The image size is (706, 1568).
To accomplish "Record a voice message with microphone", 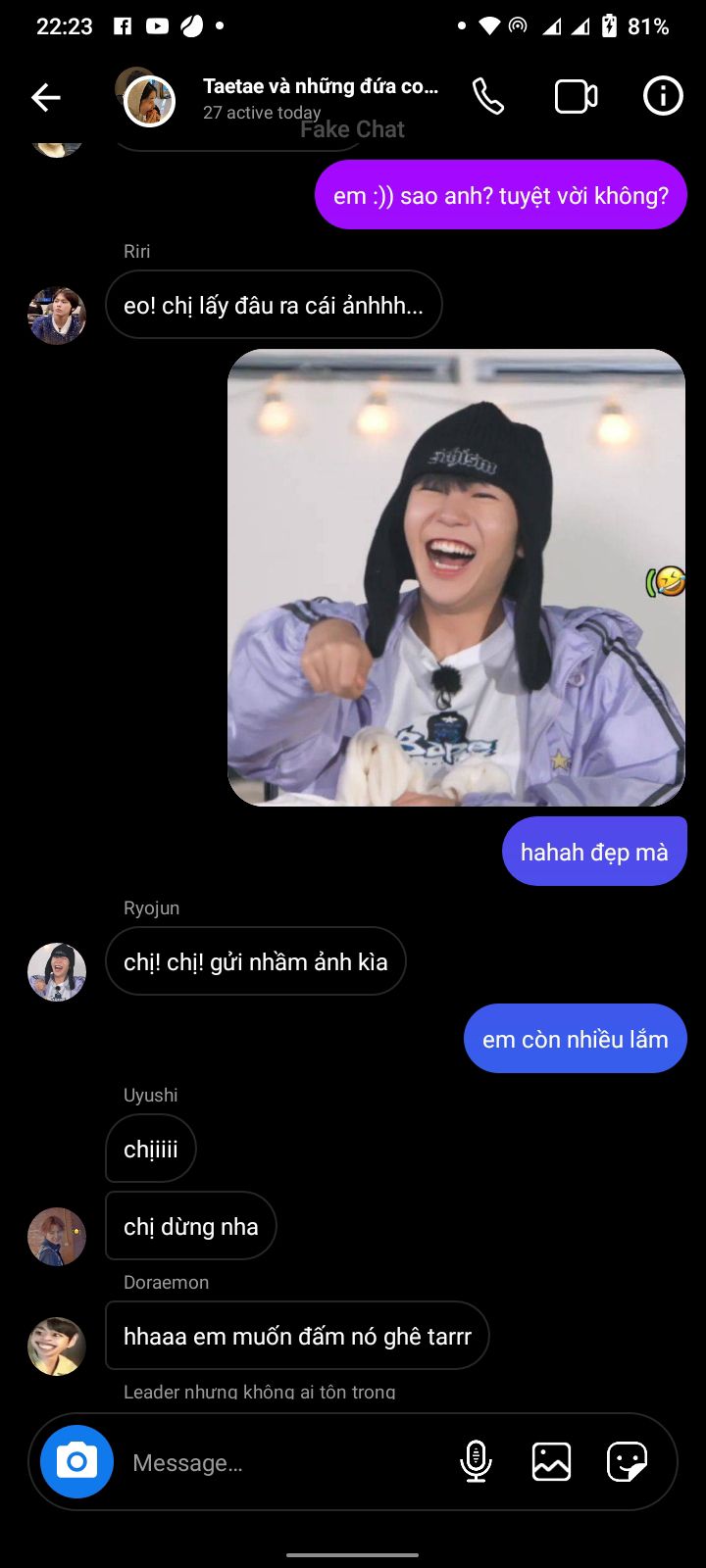I will point(476,1461).
